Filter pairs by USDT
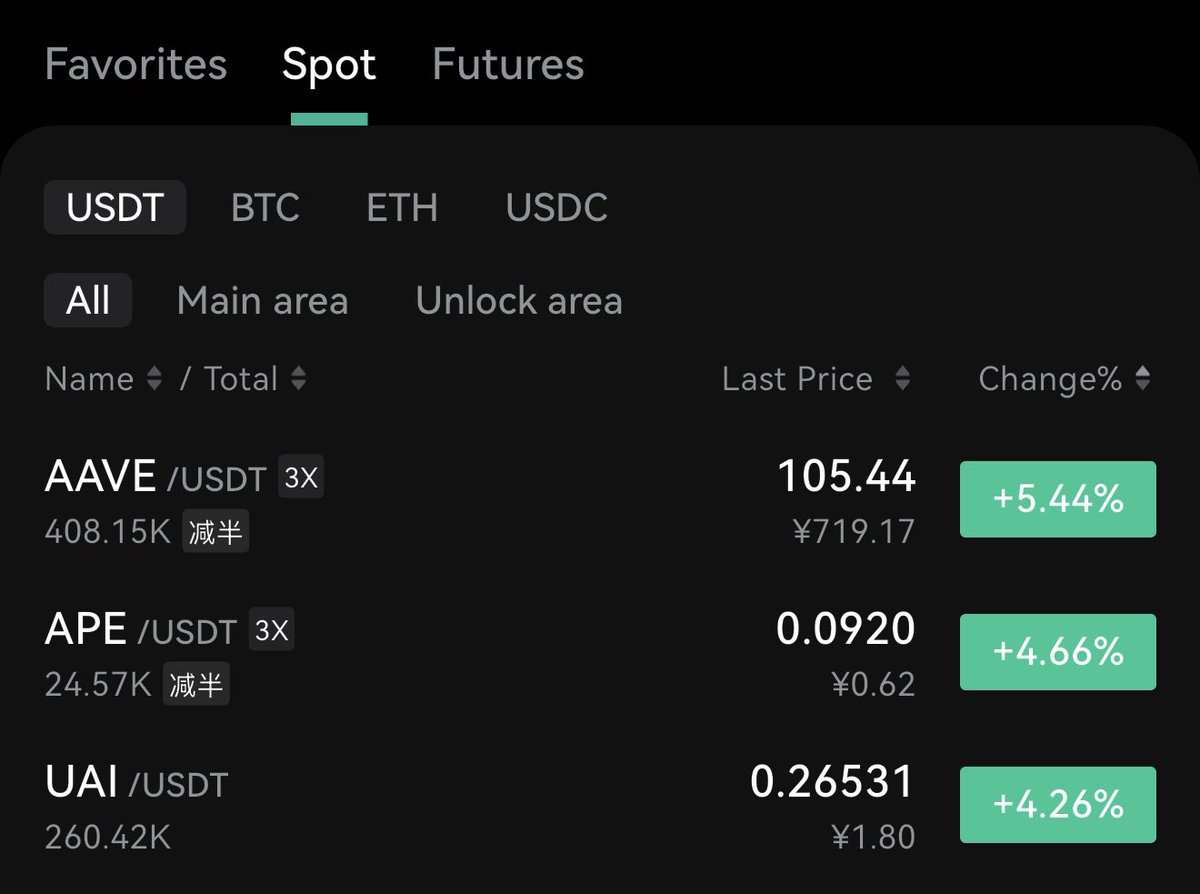Screen dimensions: 1200x894 [115, 208]
